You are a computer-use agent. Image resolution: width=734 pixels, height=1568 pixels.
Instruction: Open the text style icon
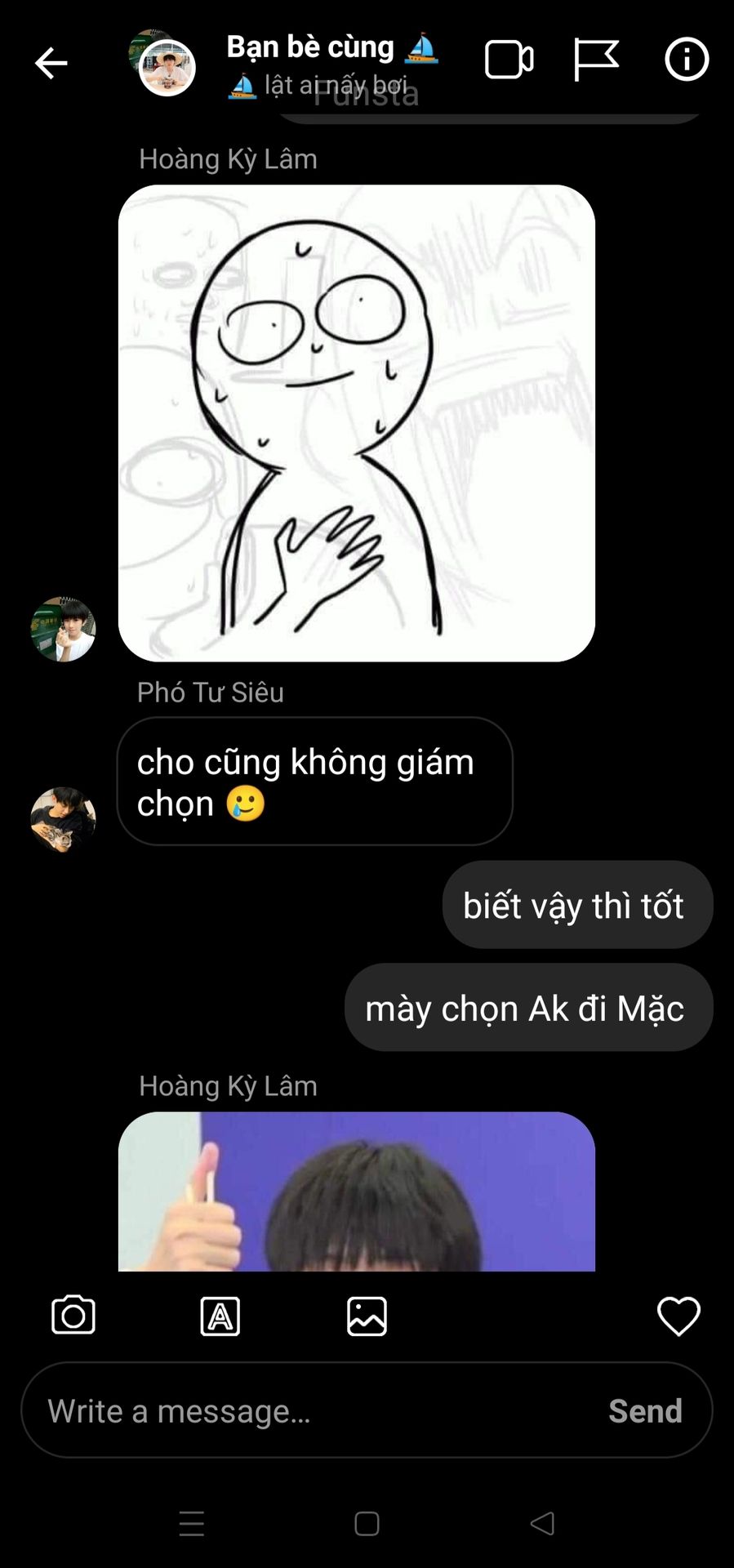[220, 1316]
